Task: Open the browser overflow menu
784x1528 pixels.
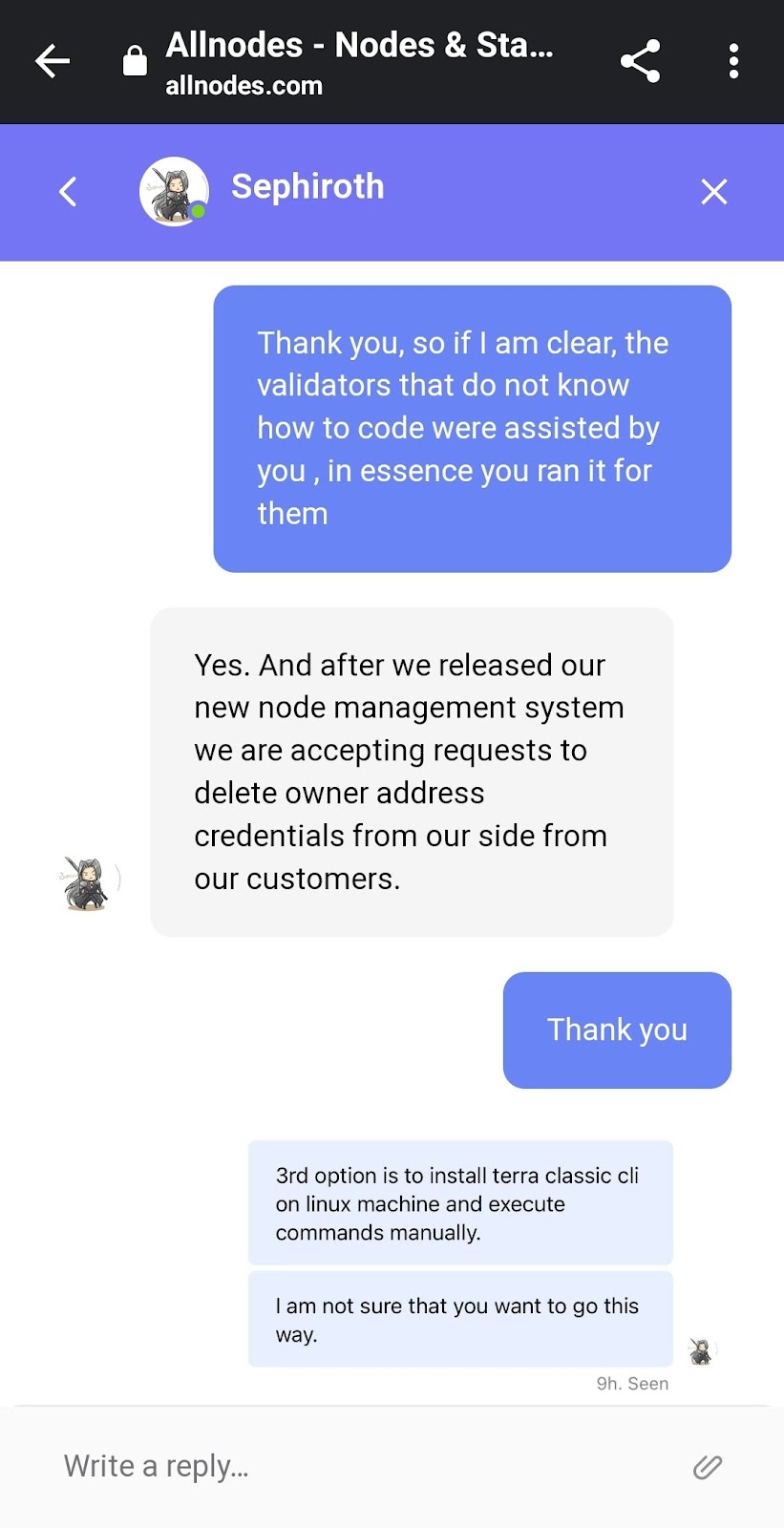Action: pos(733,61)
